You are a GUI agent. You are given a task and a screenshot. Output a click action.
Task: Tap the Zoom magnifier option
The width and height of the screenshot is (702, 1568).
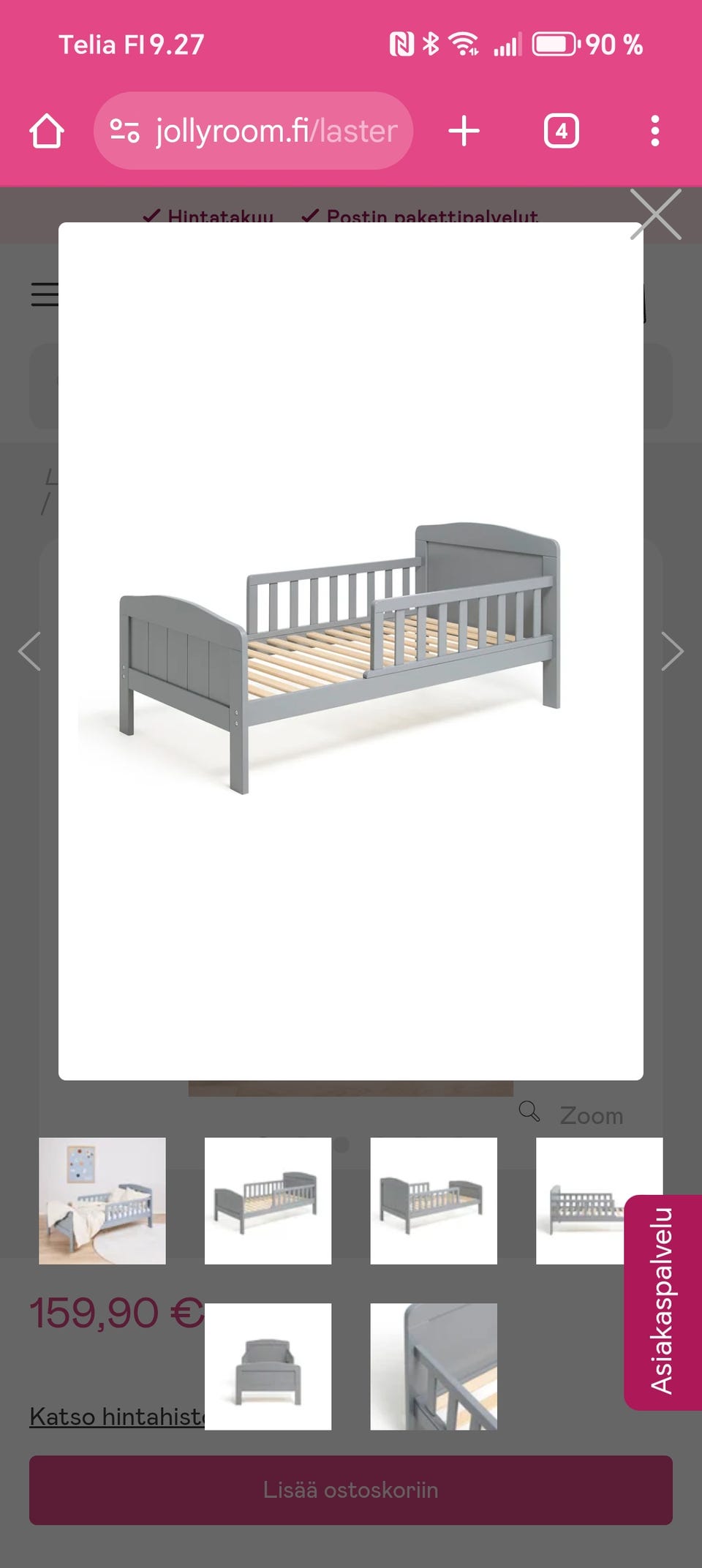572,1115
